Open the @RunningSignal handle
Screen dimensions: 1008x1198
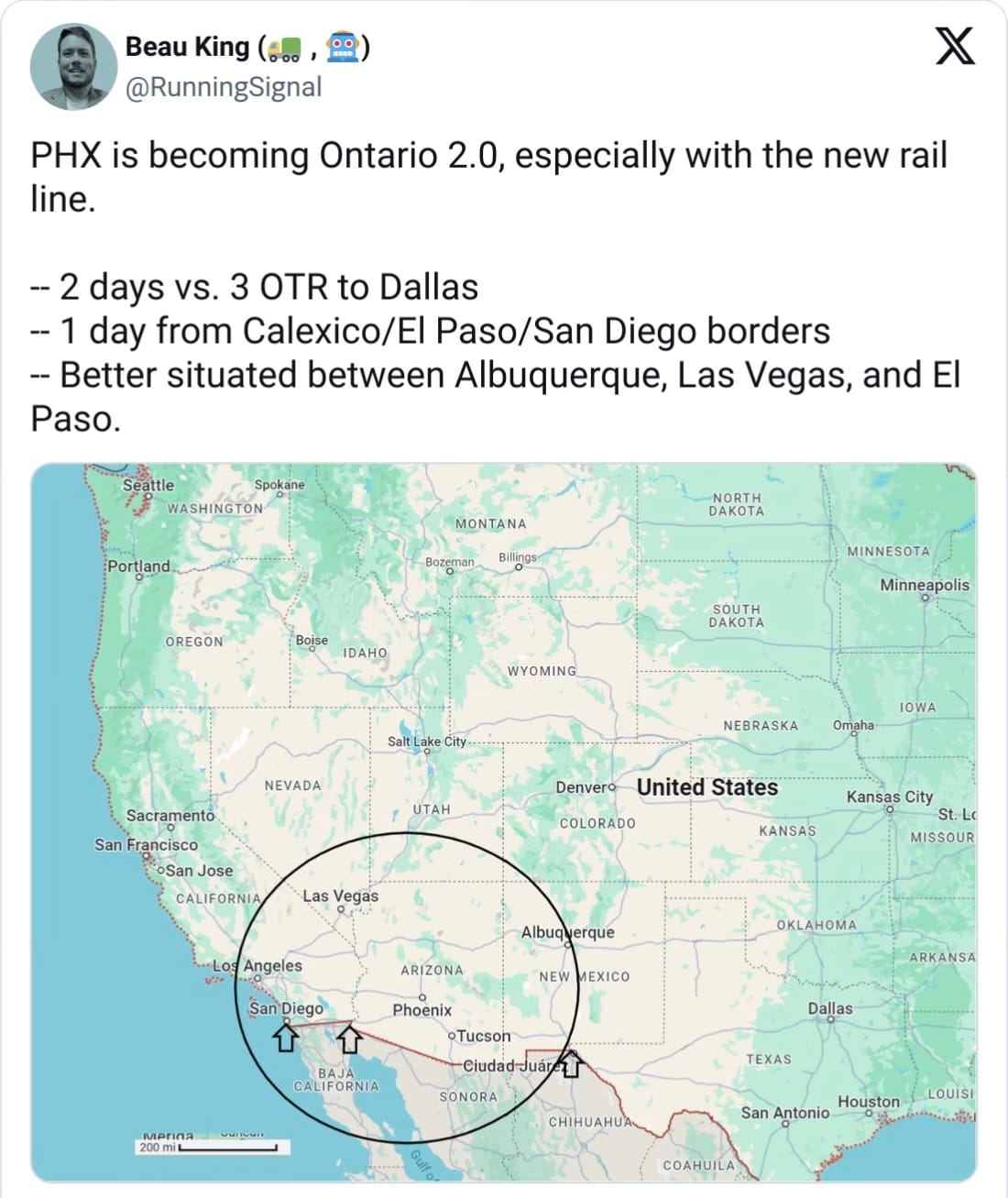coord(223,87)
